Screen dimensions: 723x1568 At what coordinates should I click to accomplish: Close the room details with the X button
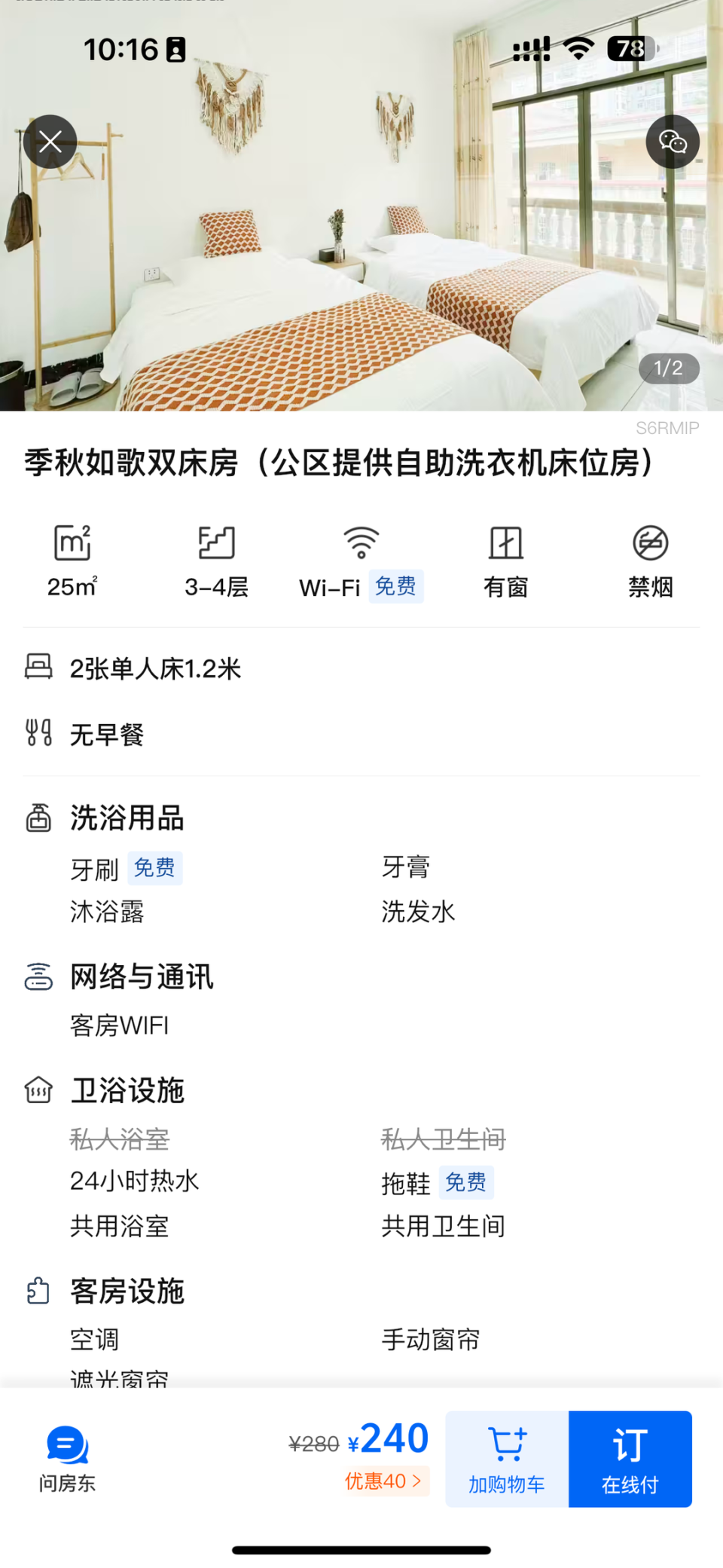[50, 141]
